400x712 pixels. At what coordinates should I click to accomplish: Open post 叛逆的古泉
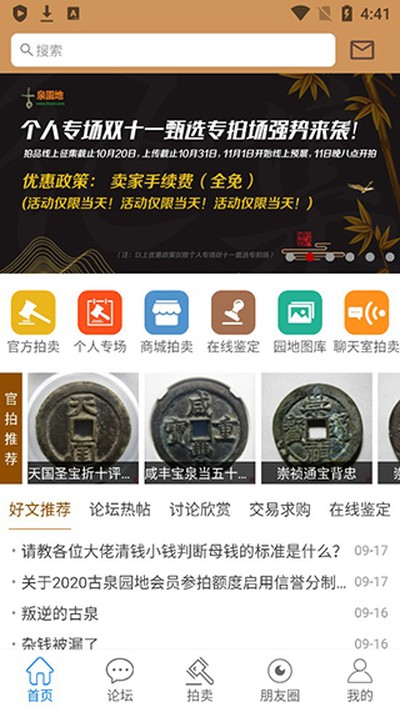(x=200, y=613)
